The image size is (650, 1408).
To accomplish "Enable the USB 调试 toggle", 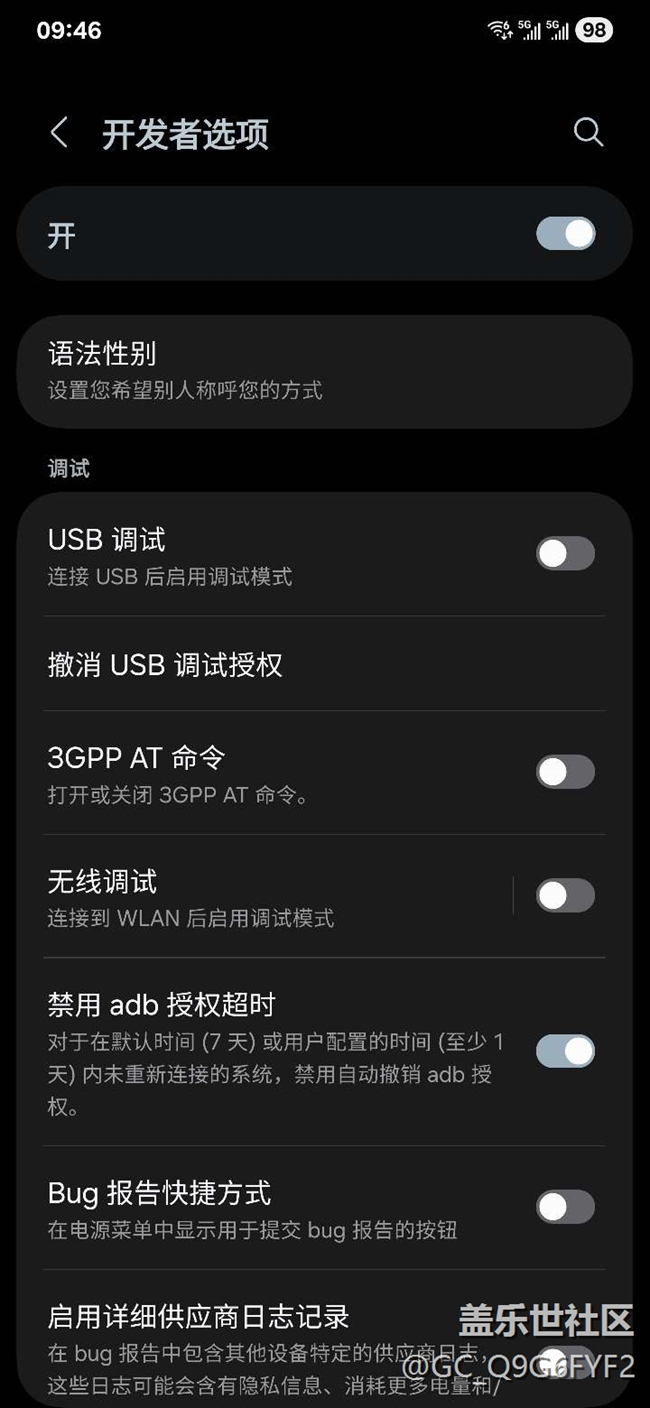I will [565, 553].
